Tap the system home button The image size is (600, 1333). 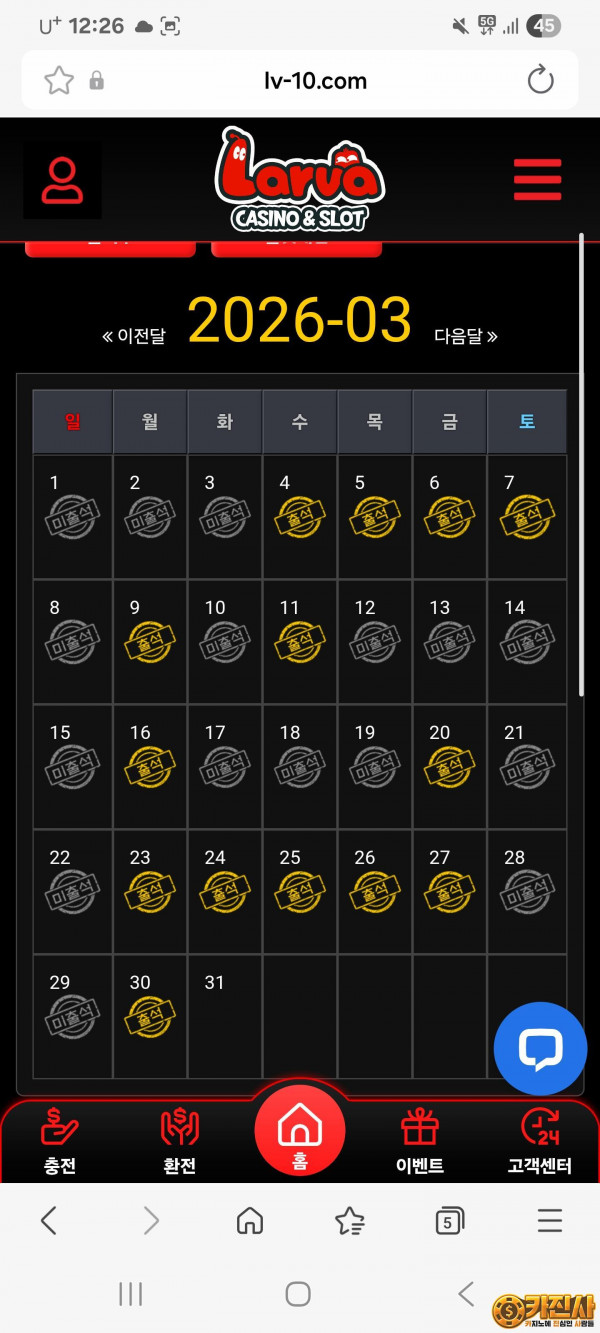pos(298,1294)
